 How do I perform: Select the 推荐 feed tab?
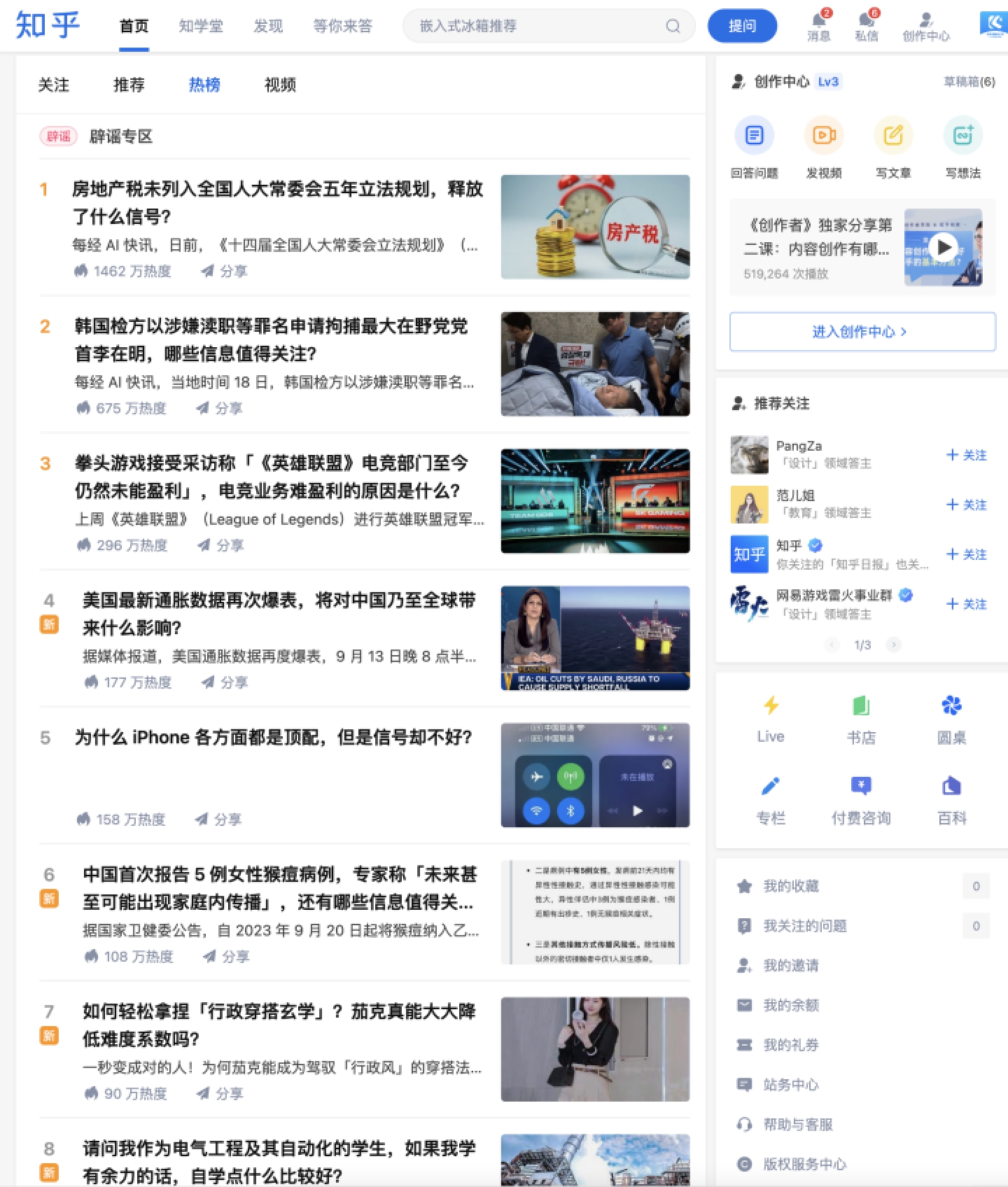point(129,85)
